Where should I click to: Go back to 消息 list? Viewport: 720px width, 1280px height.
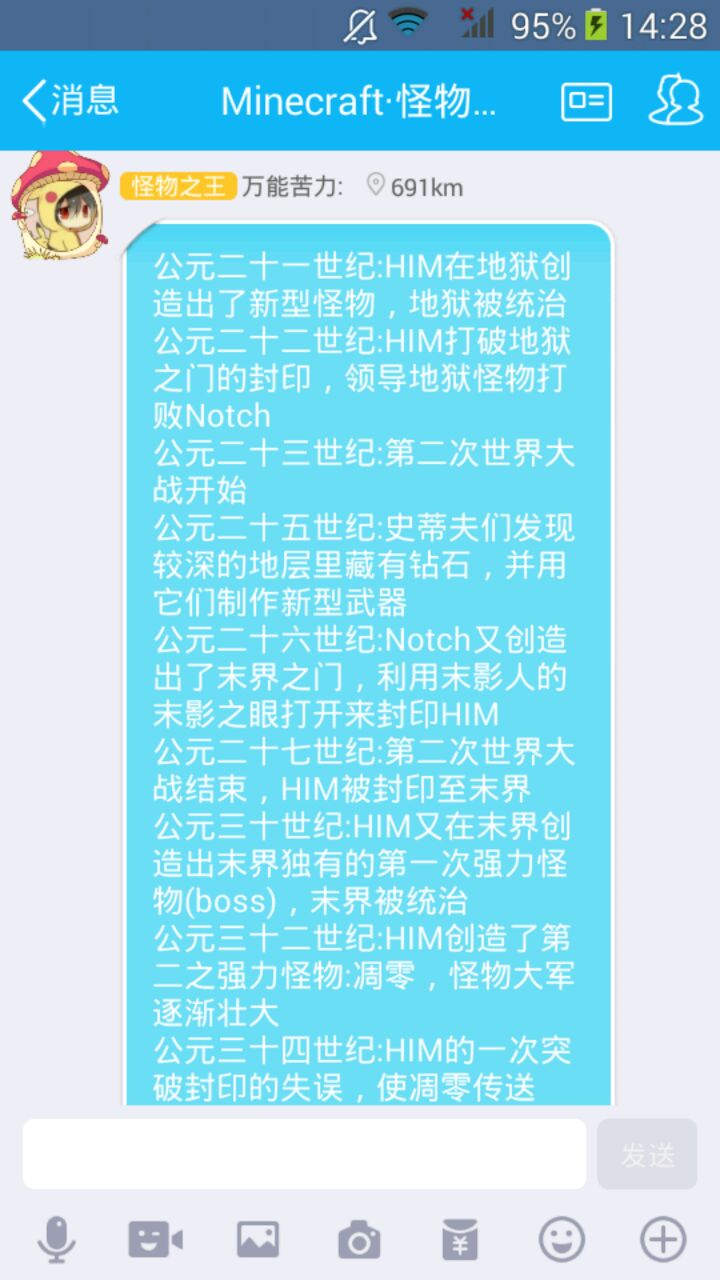(70, 101)
